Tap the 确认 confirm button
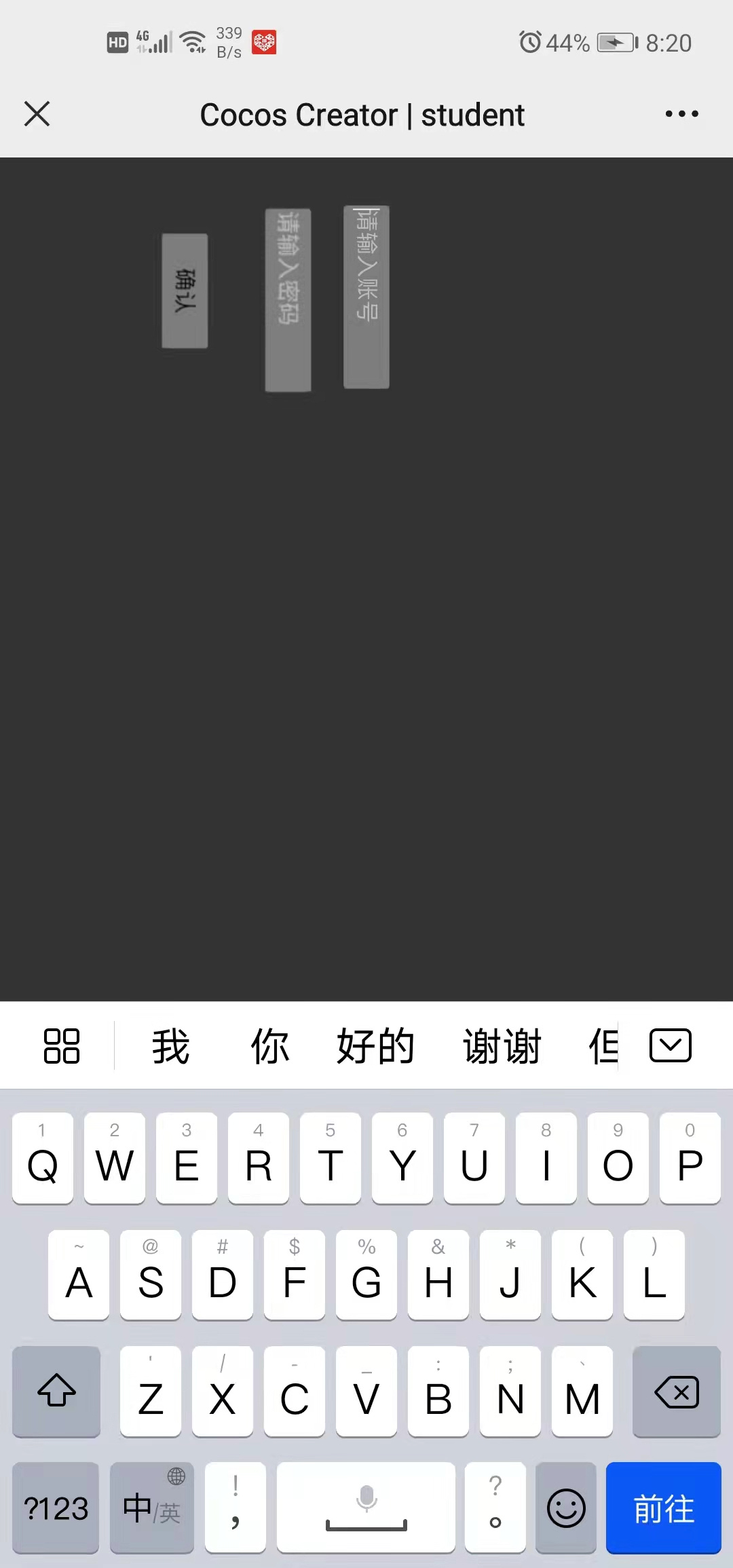 [185, 291]
